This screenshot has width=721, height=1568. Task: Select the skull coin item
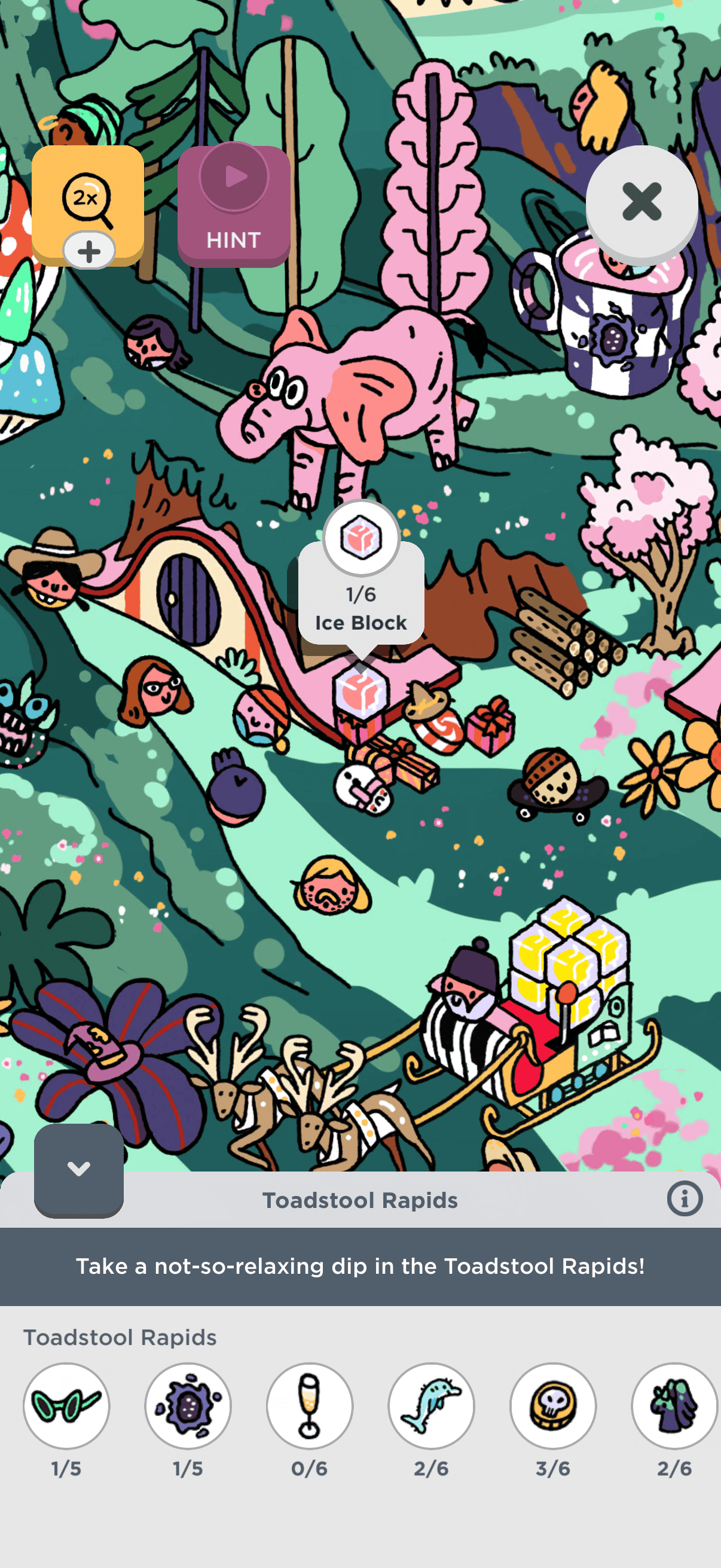[x=553, y=1405]
